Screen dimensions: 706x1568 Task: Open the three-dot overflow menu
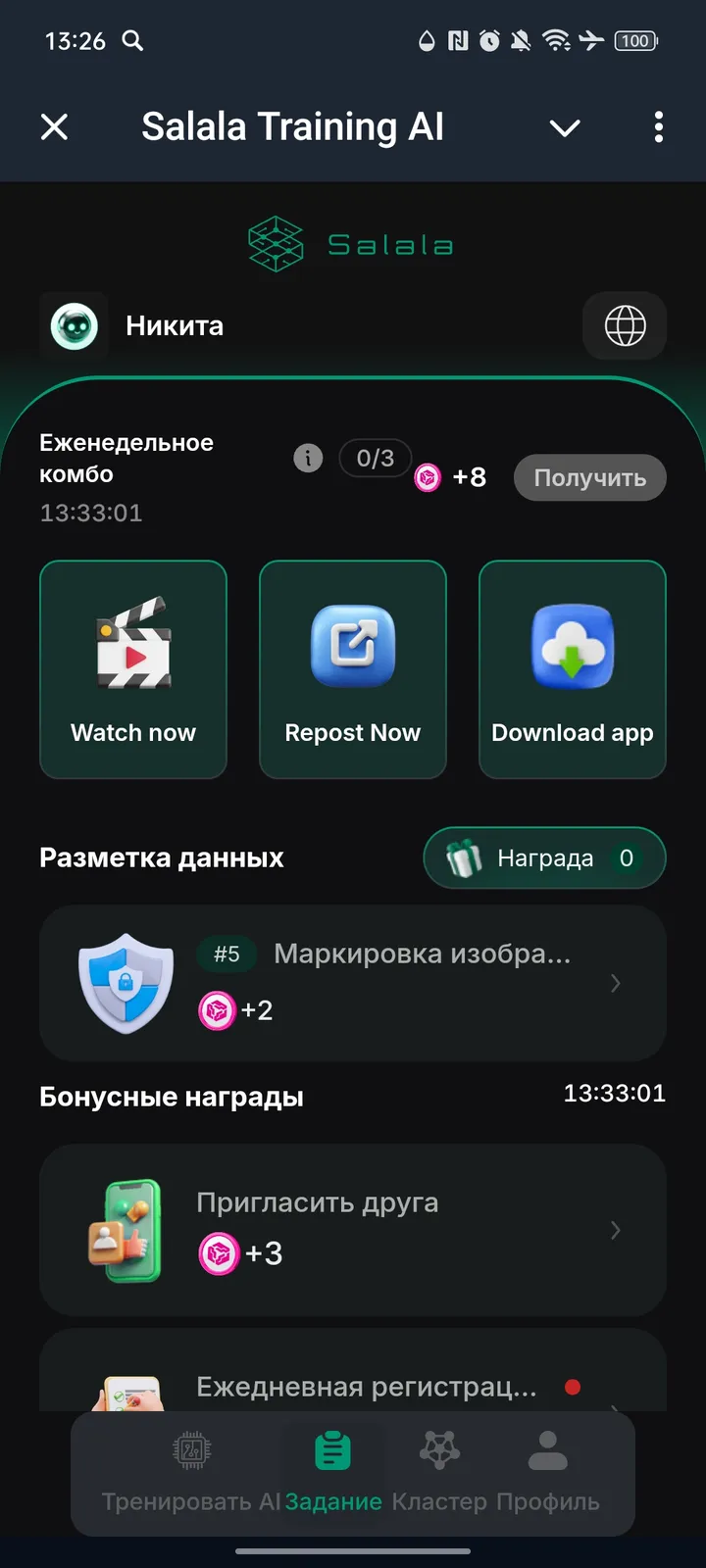pyautogui.click(x=658, y=127)
